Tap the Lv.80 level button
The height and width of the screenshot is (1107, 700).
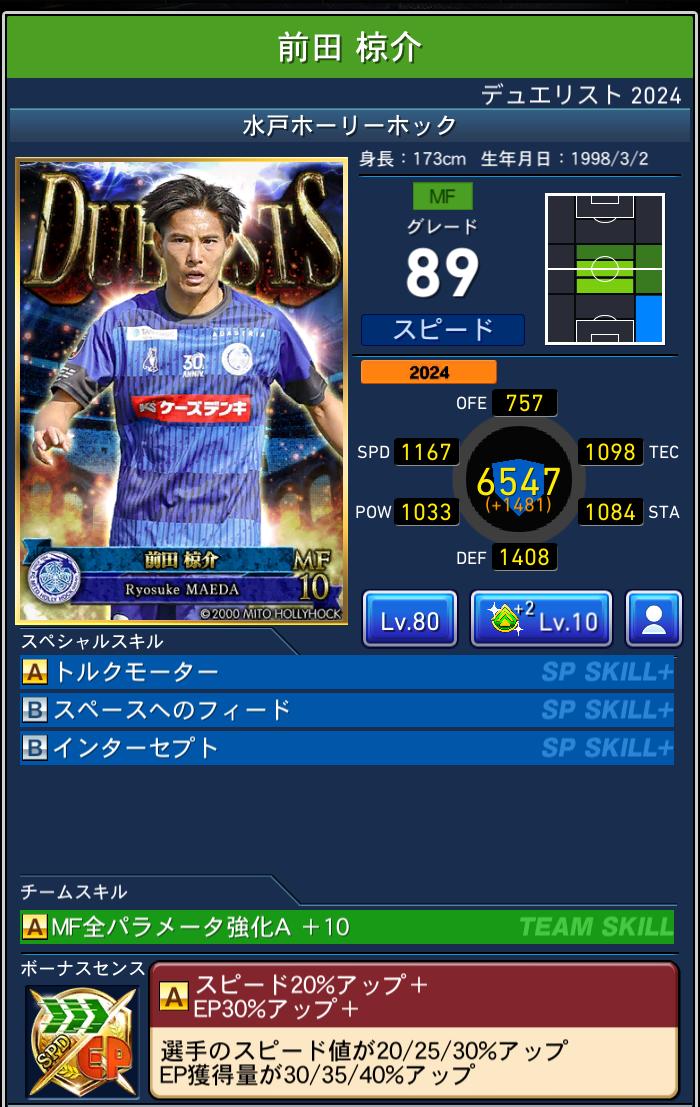click(409, 620)
